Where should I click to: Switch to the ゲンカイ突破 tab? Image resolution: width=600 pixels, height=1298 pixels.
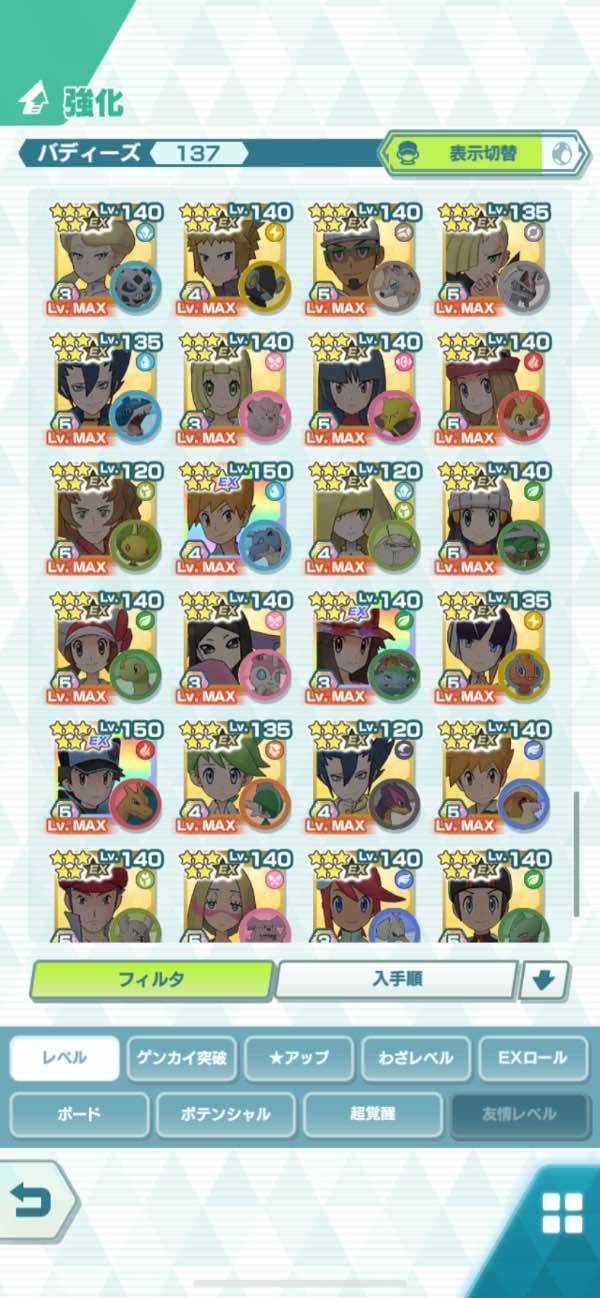pyautogui.click(x=181, y=1058)
